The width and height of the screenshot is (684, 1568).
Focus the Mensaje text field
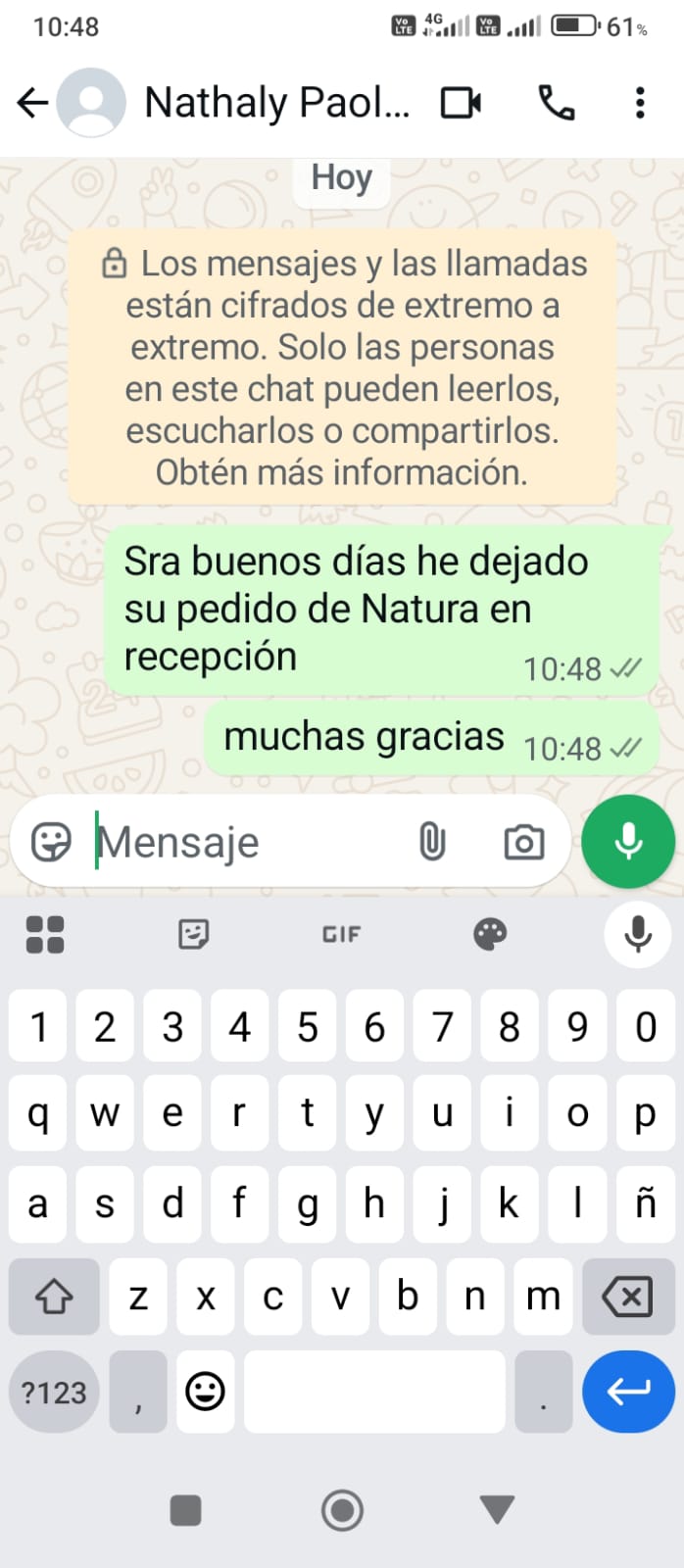click(245, 842)
